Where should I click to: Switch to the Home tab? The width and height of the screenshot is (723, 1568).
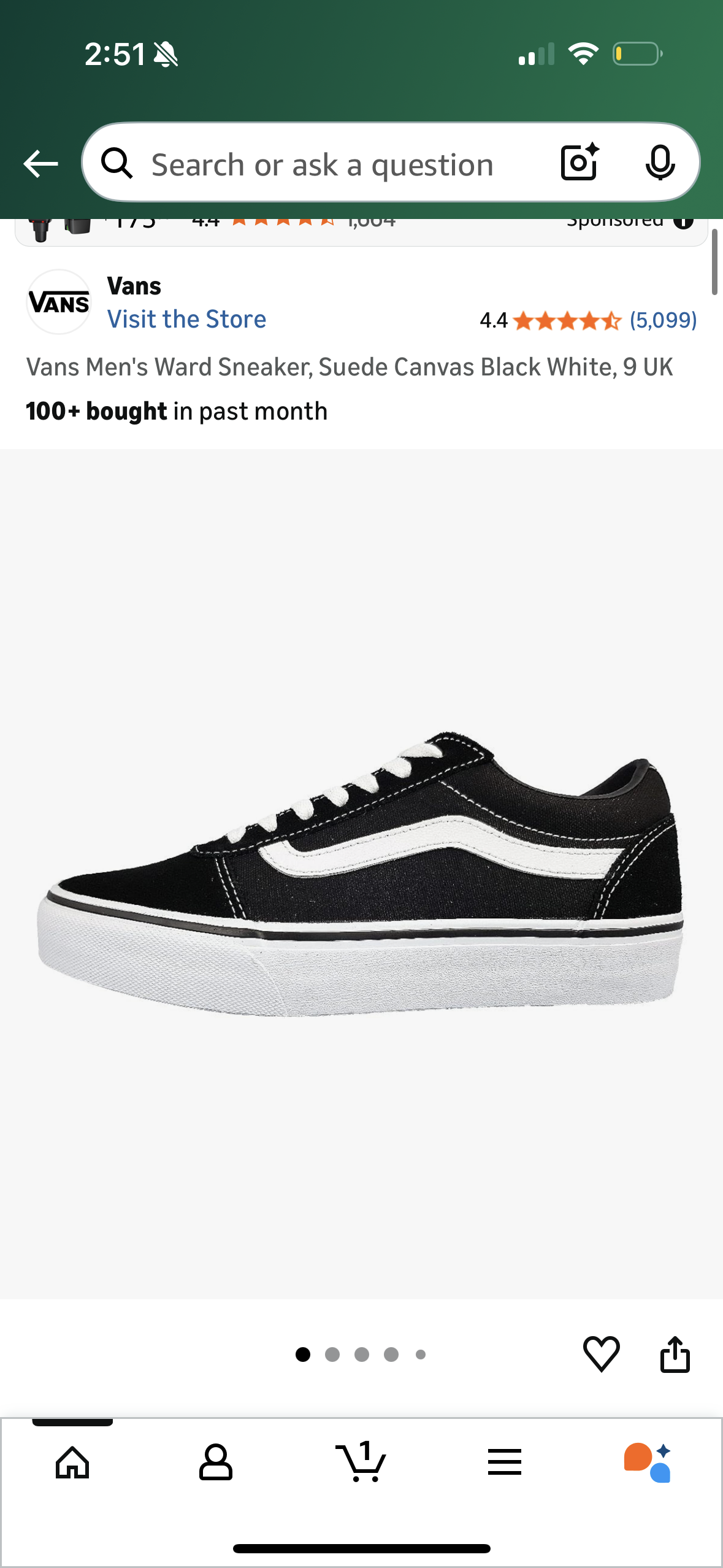click(72, 1462)
